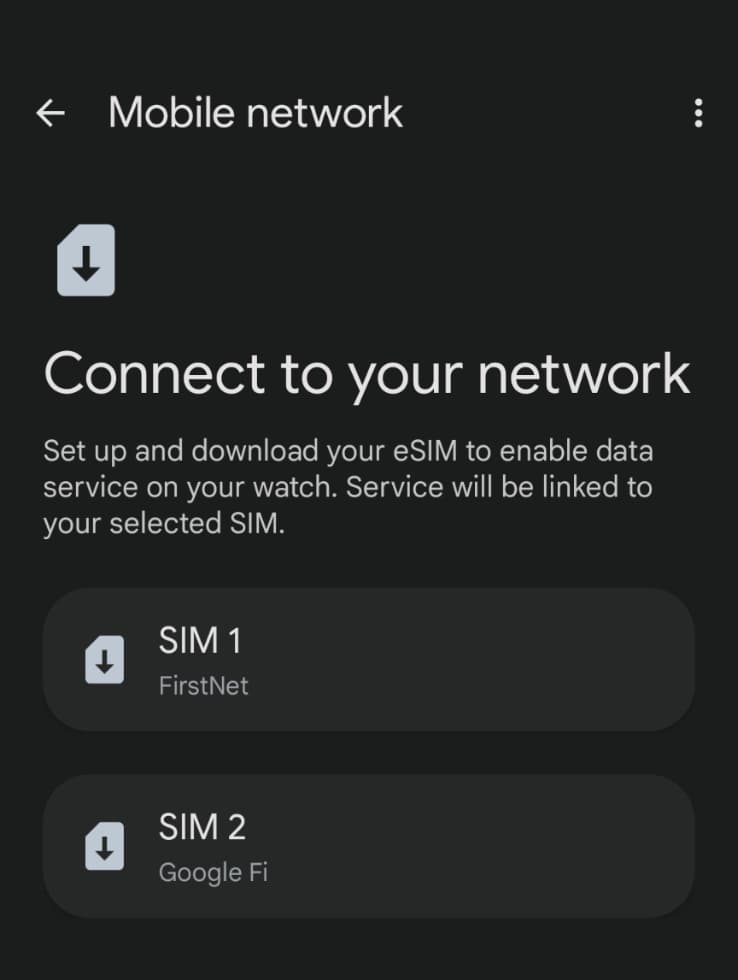Click the Mobile network title
Viewport: 738px width, 980px height.
(255, 112)
